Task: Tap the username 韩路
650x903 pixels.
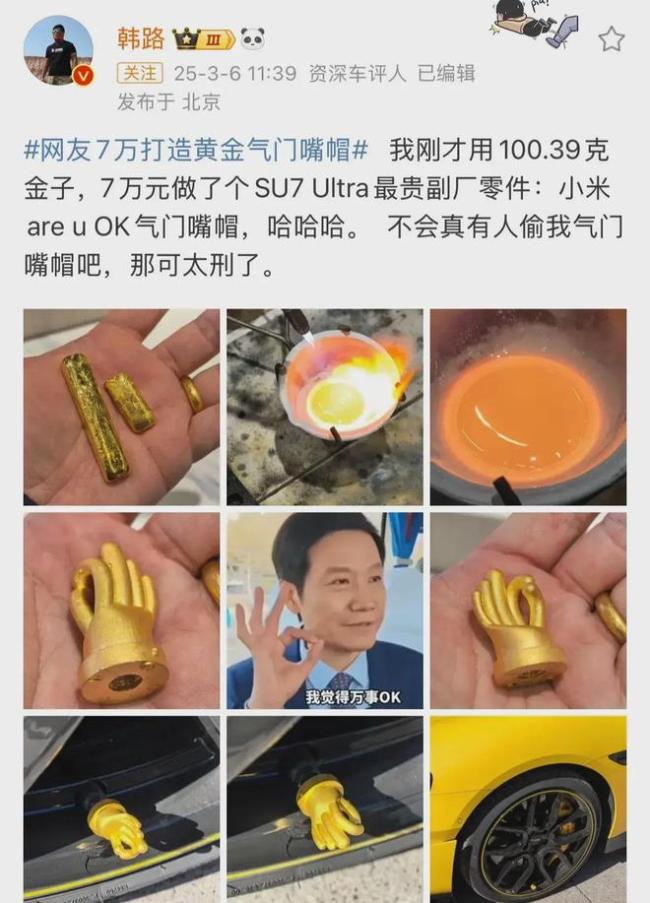Action: [143, 39]
